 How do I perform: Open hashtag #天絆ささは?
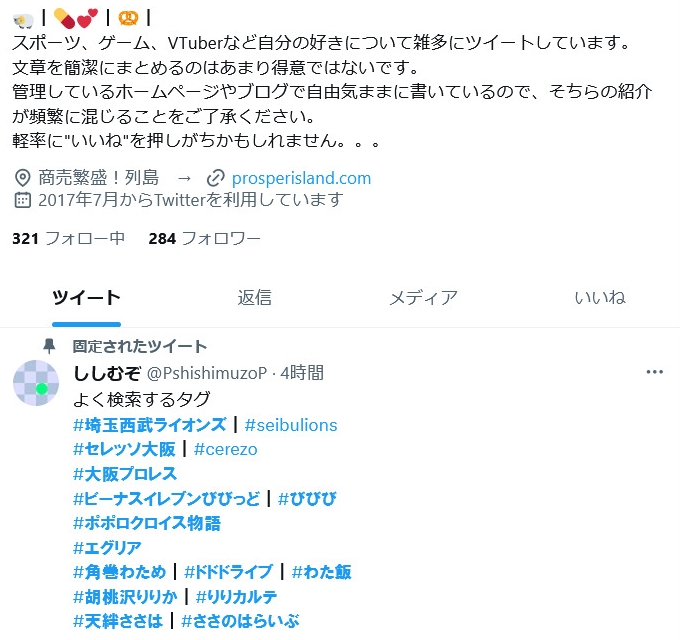[117, 621]
